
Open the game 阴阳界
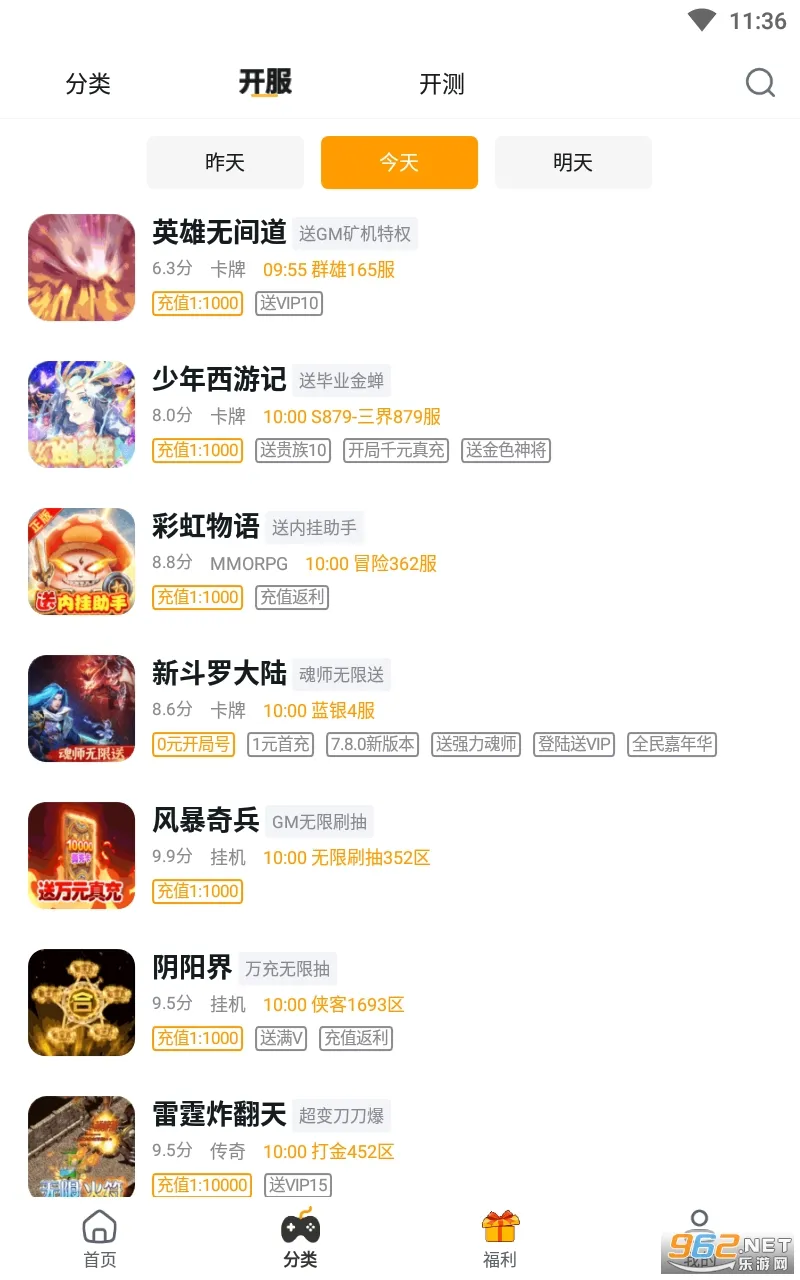pyautogui.click(x=192, y=968)
